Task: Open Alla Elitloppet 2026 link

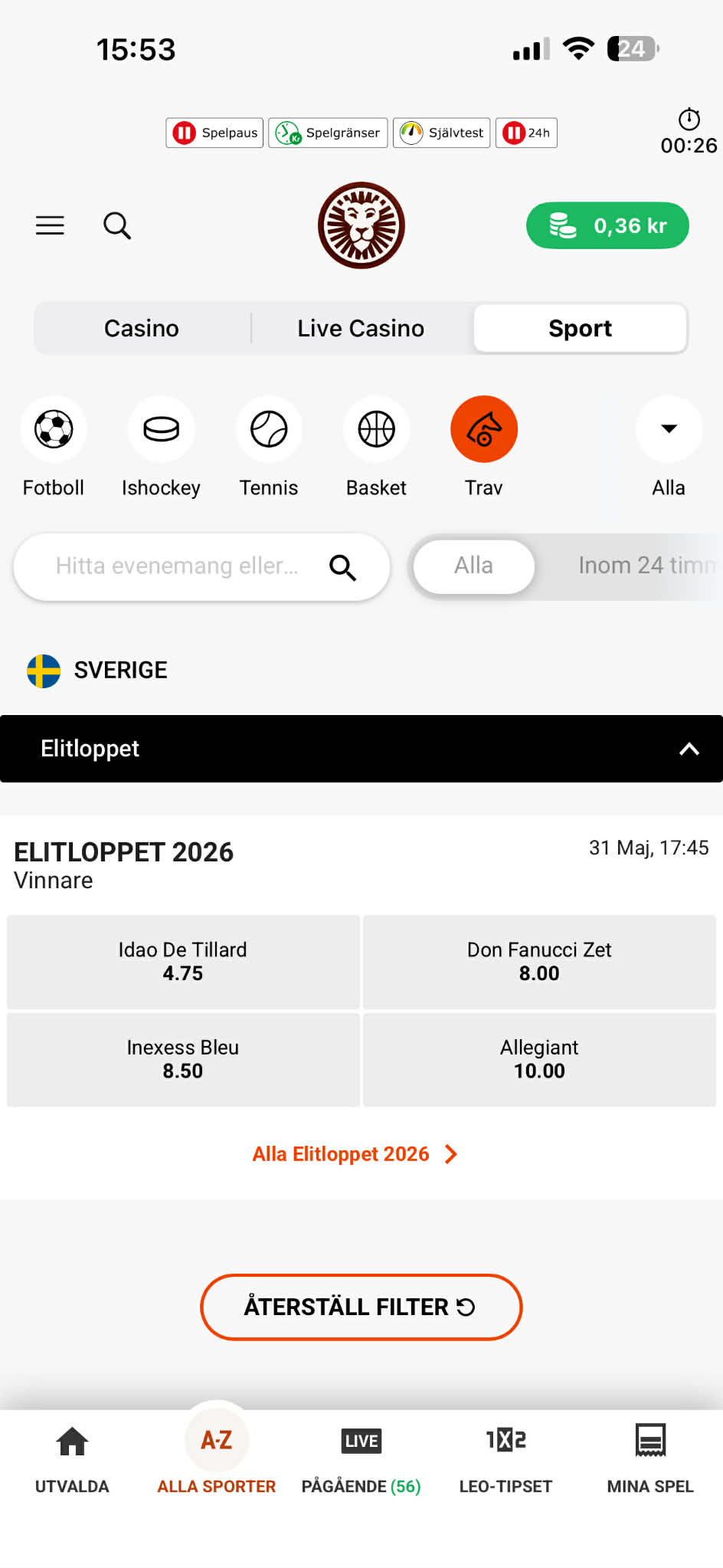Action: coord(354,1154)
